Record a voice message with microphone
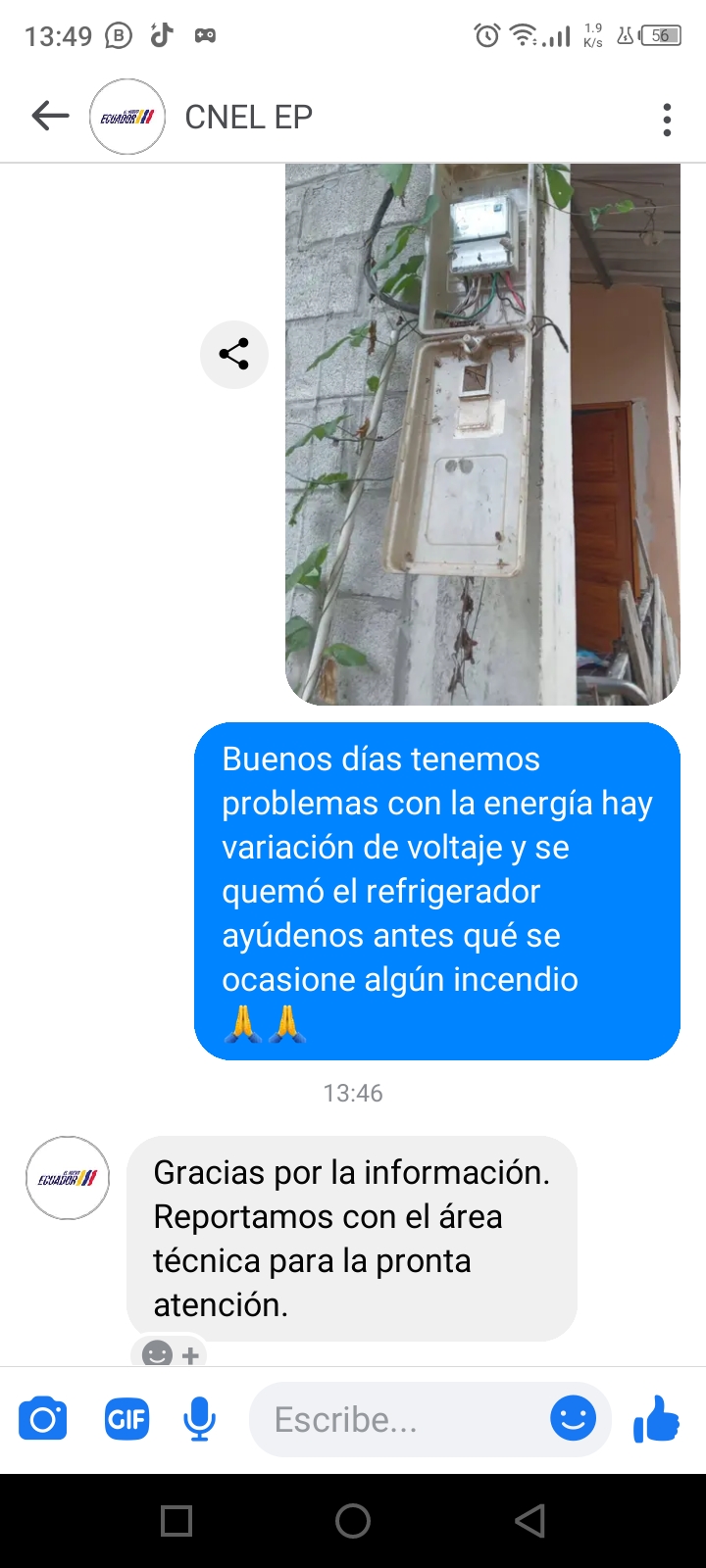The height and width of the screenshot is (1568, 706). 199,1419
